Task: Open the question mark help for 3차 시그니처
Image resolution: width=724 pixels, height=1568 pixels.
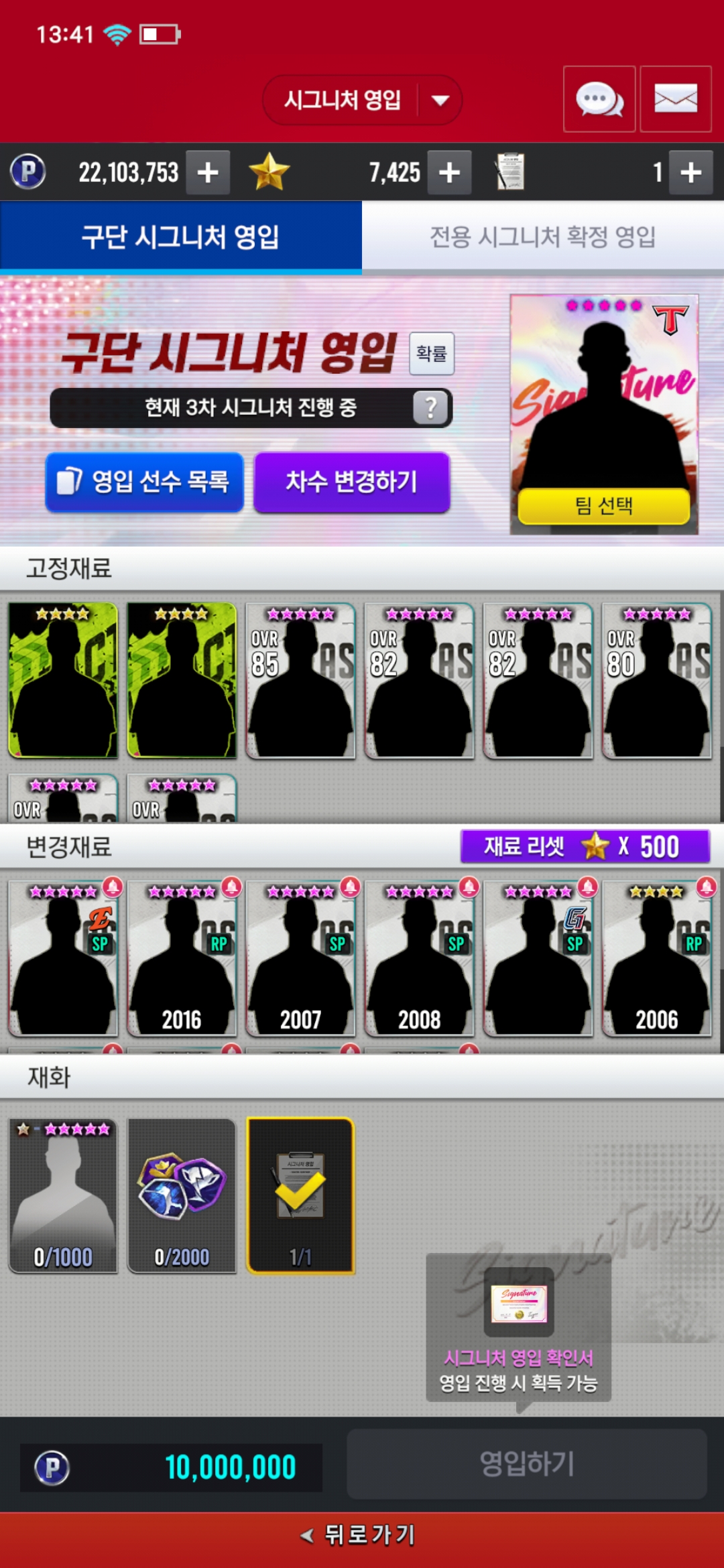Action: click(431, 407)
